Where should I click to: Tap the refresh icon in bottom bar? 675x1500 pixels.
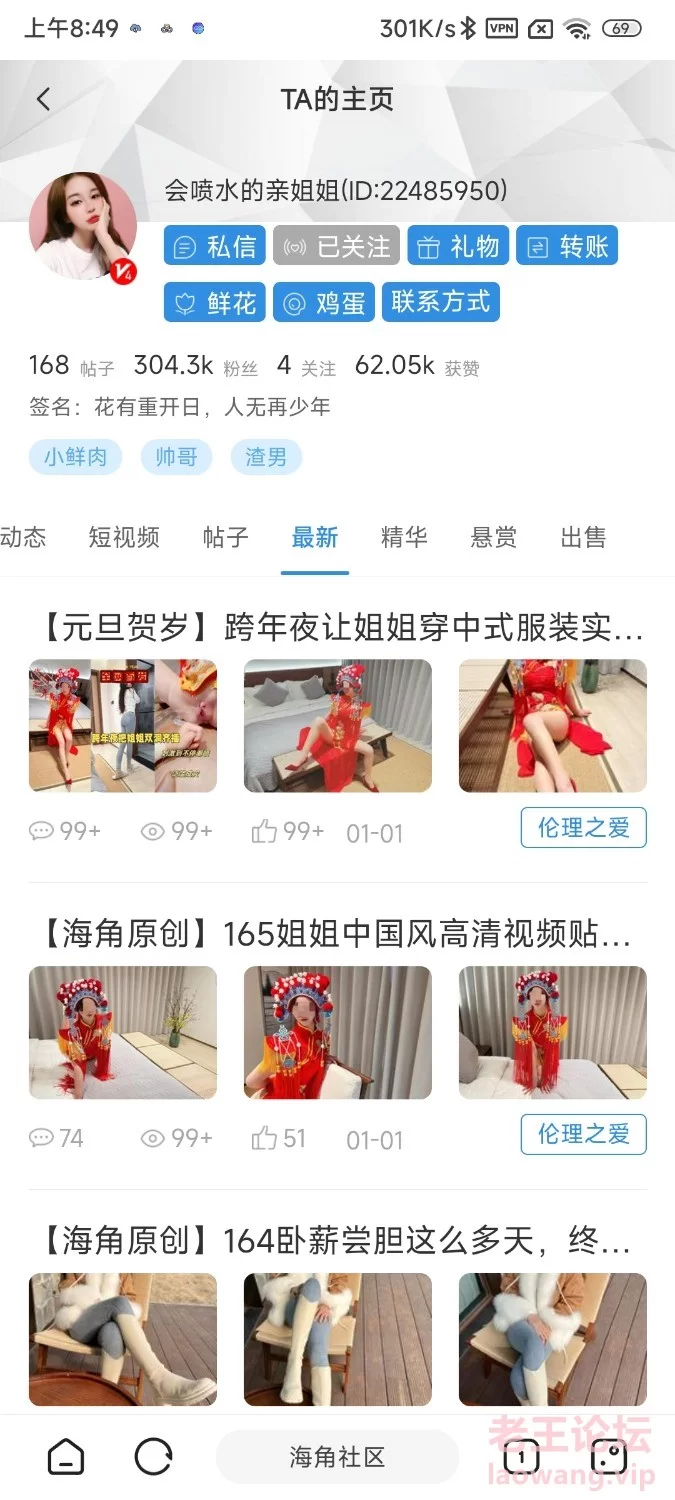[153, 1457]
